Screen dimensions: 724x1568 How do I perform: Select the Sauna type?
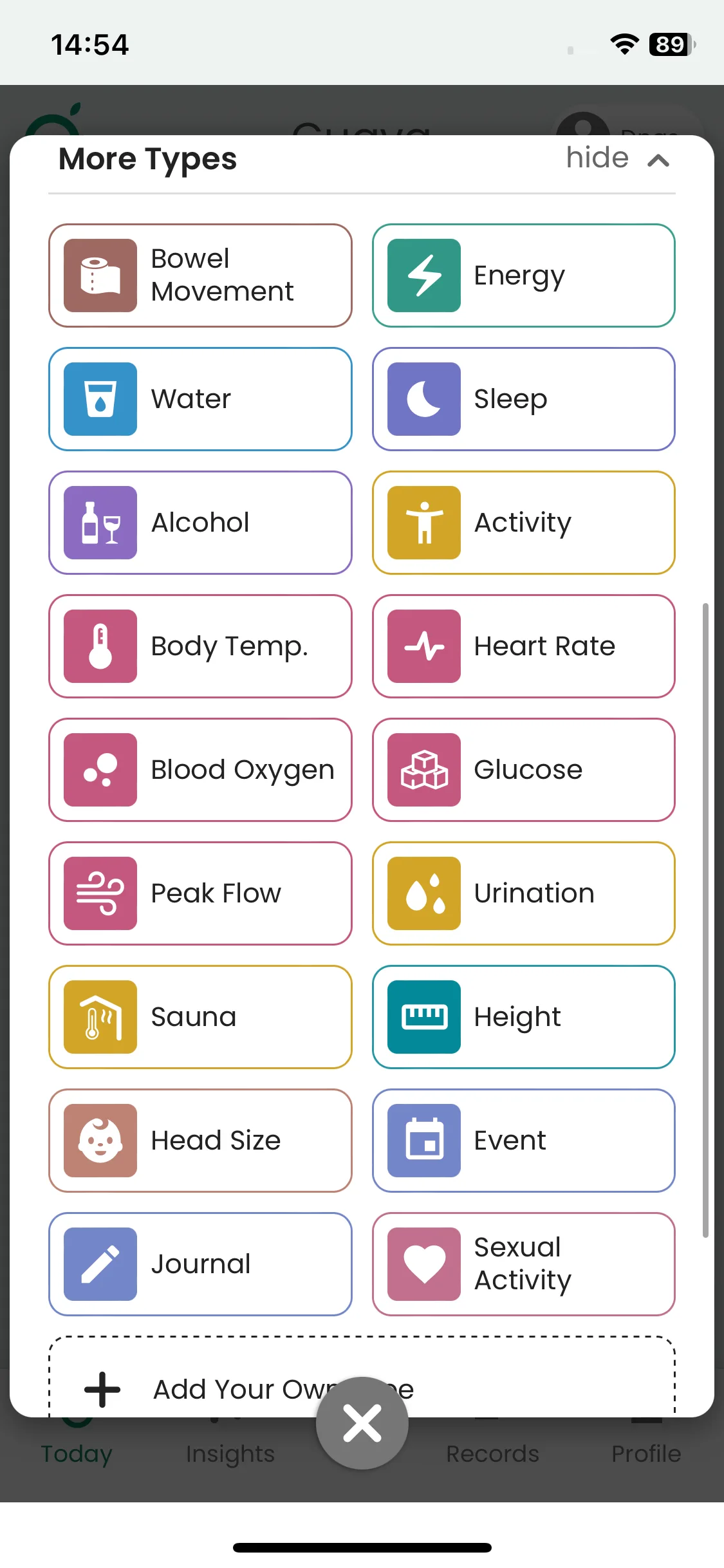[x=200, y=1017]
